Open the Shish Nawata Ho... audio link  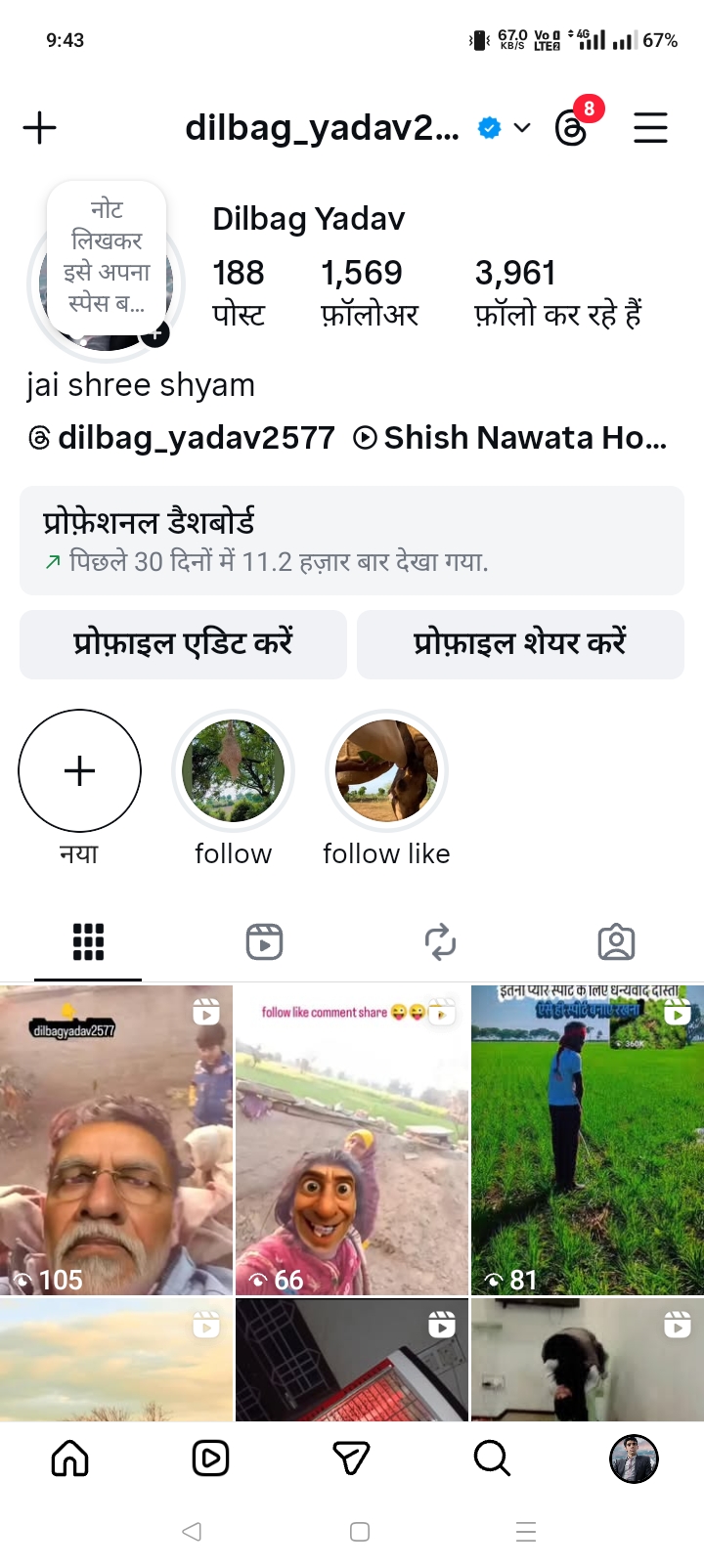pyautogui.click(x=510, y=437)
